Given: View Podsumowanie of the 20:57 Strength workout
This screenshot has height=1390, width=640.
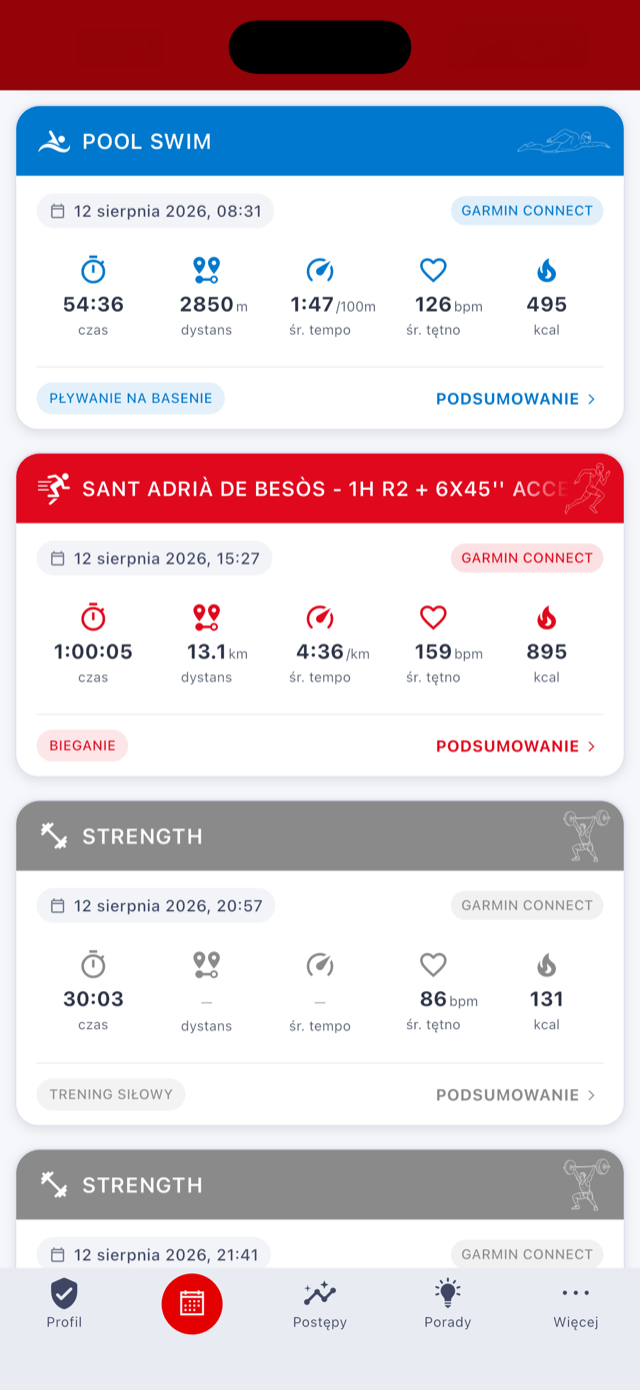Looking at the screenshot, I should [x=516, y=1095].
